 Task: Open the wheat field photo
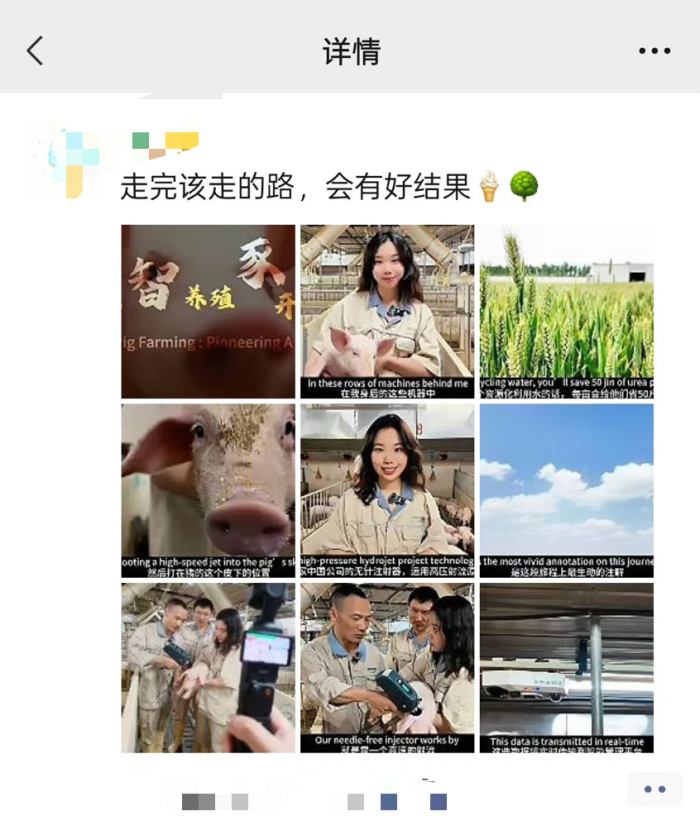566,311
